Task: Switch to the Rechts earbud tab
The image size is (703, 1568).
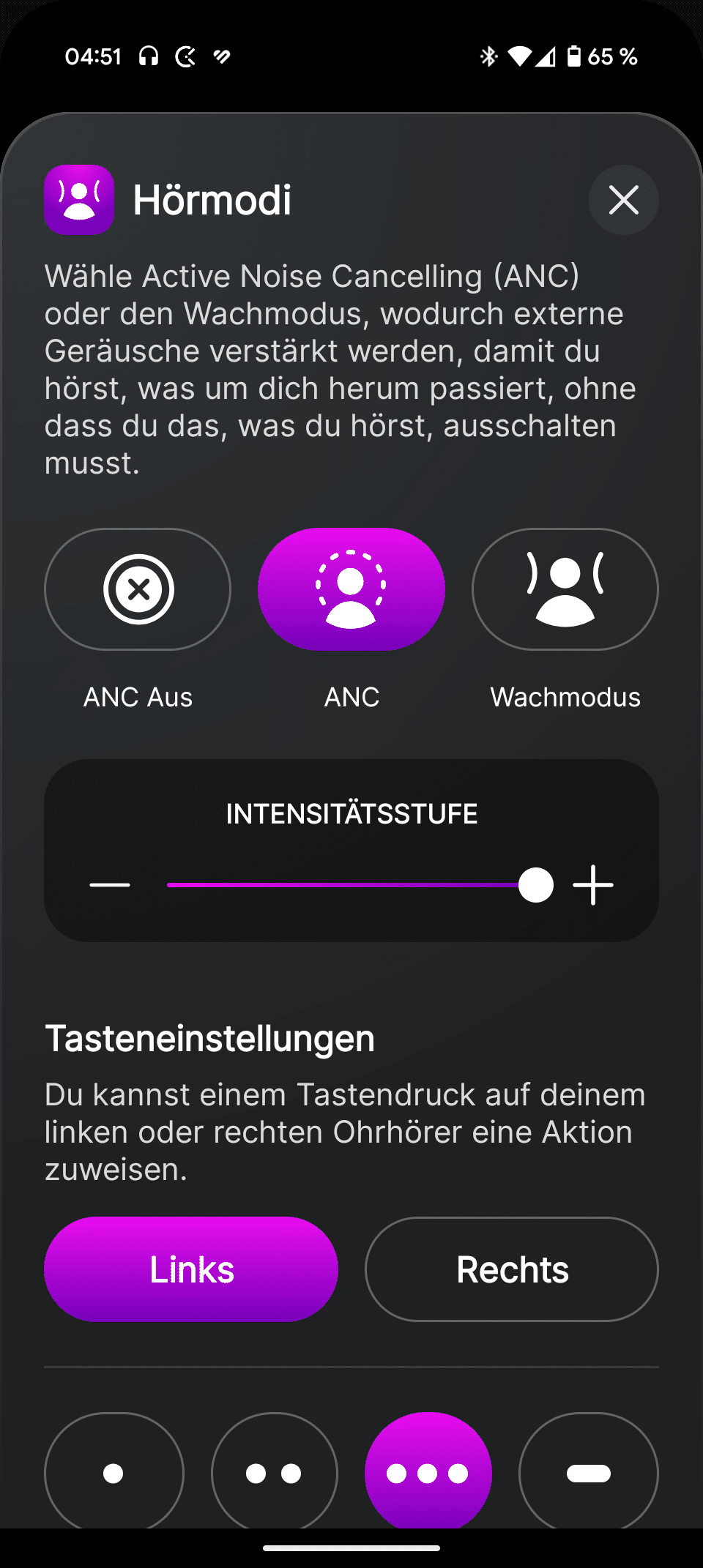Action: (x=512, y=1269)
